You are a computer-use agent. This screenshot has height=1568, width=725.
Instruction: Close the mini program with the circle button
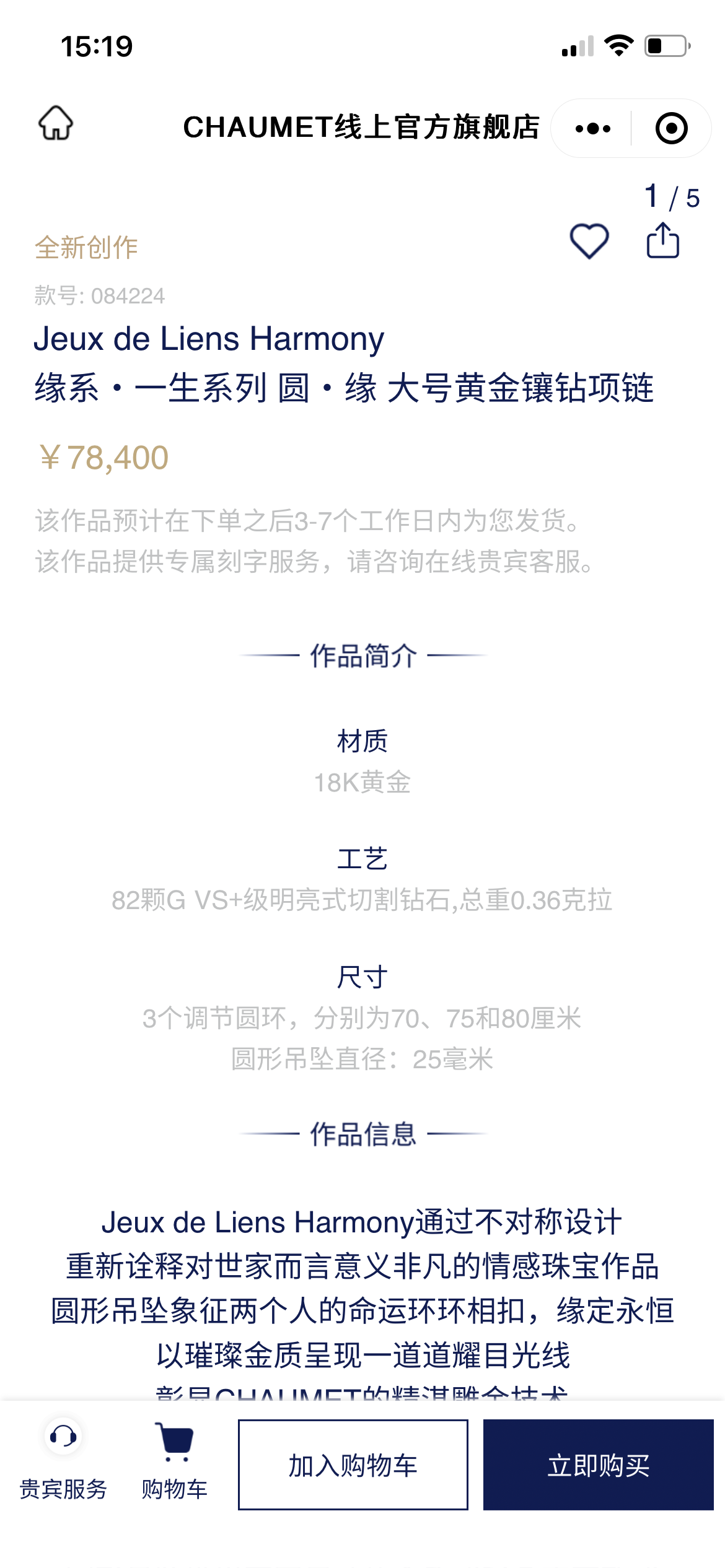(x=671, y=128)
